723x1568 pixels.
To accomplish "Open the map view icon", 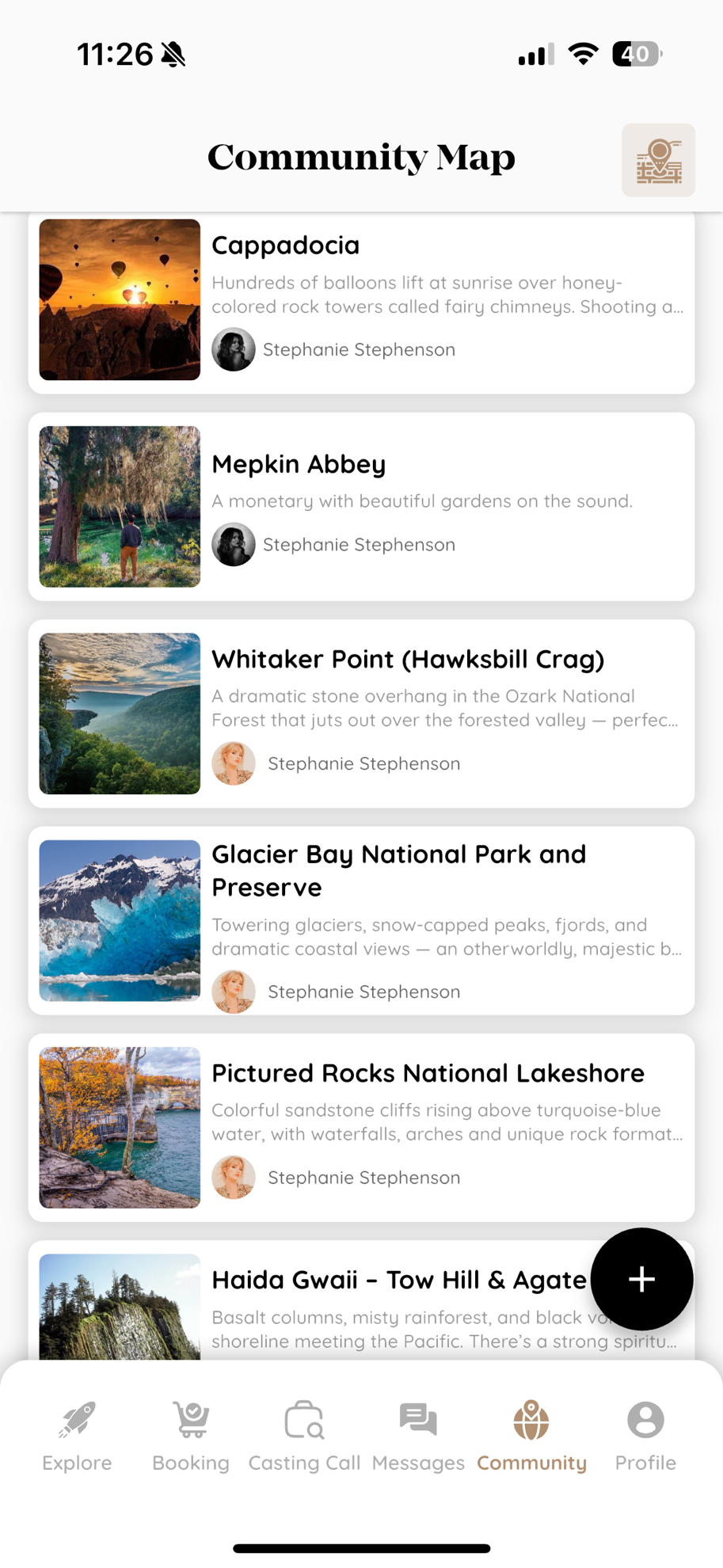I will point(658,160).
